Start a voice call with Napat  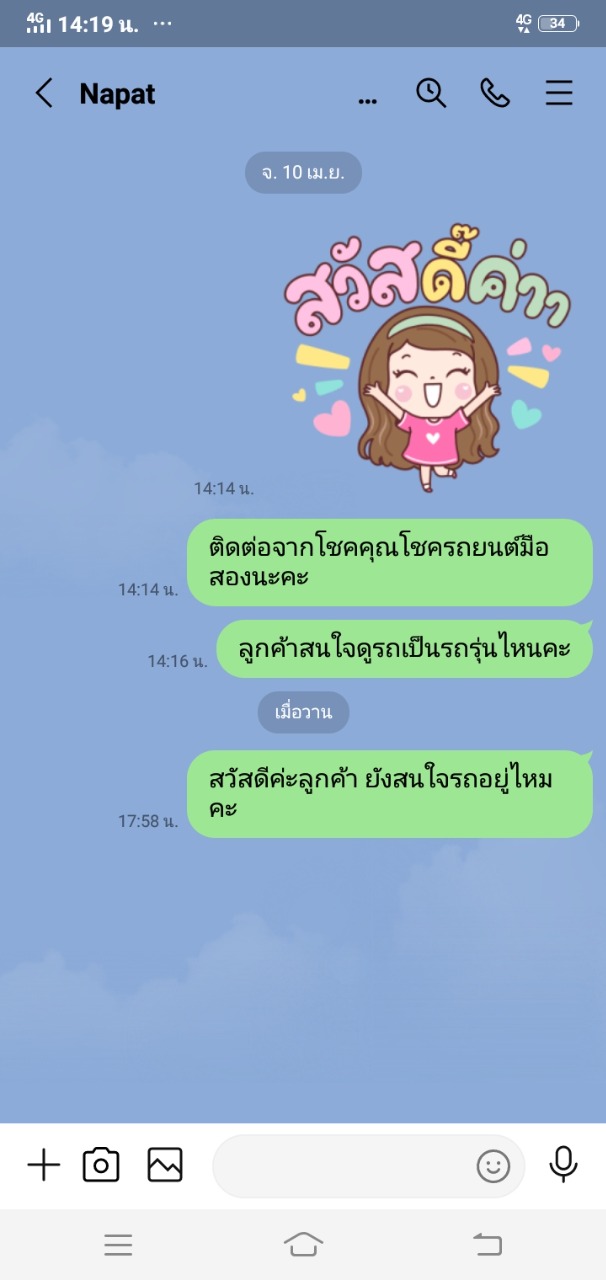[495, 94]
